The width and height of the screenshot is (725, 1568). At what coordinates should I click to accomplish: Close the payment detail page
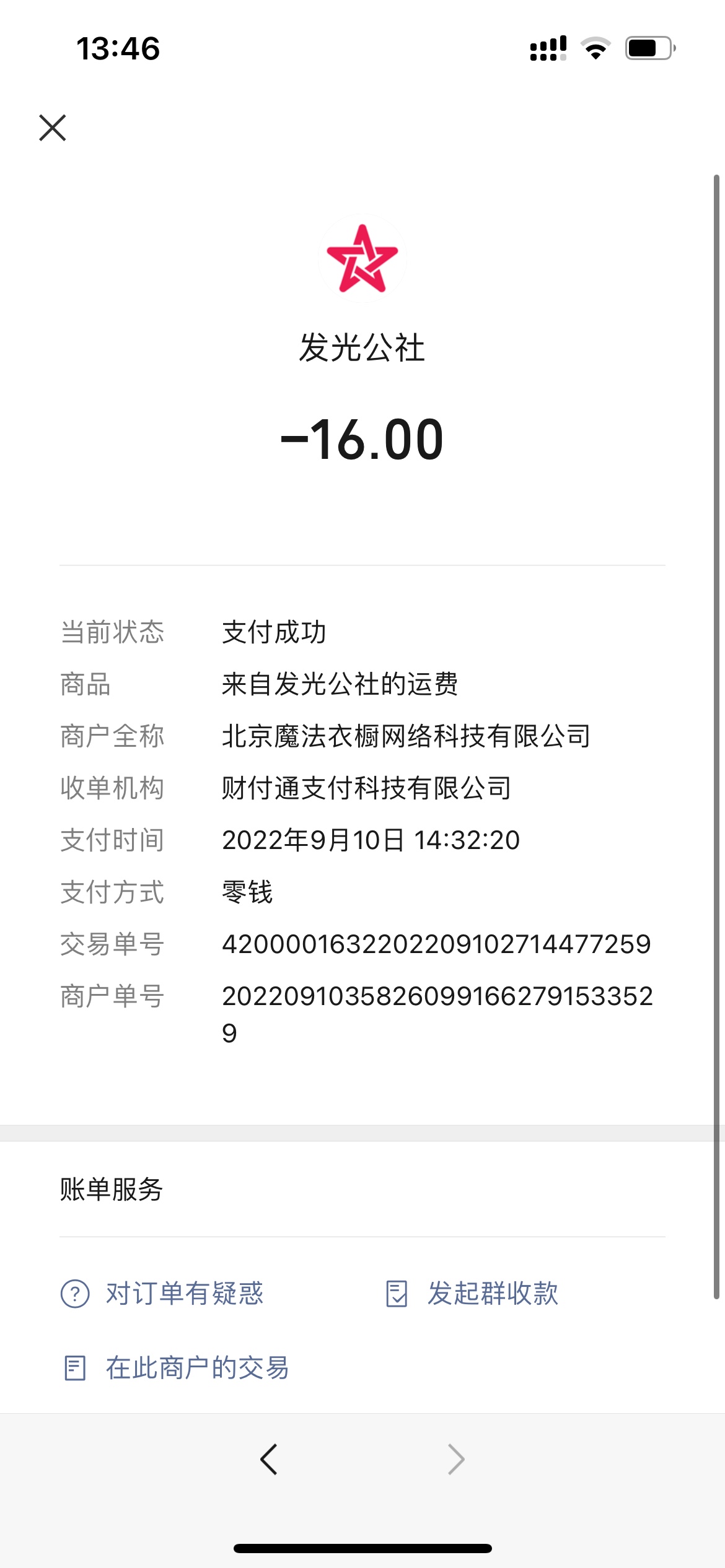coord(53,128)
